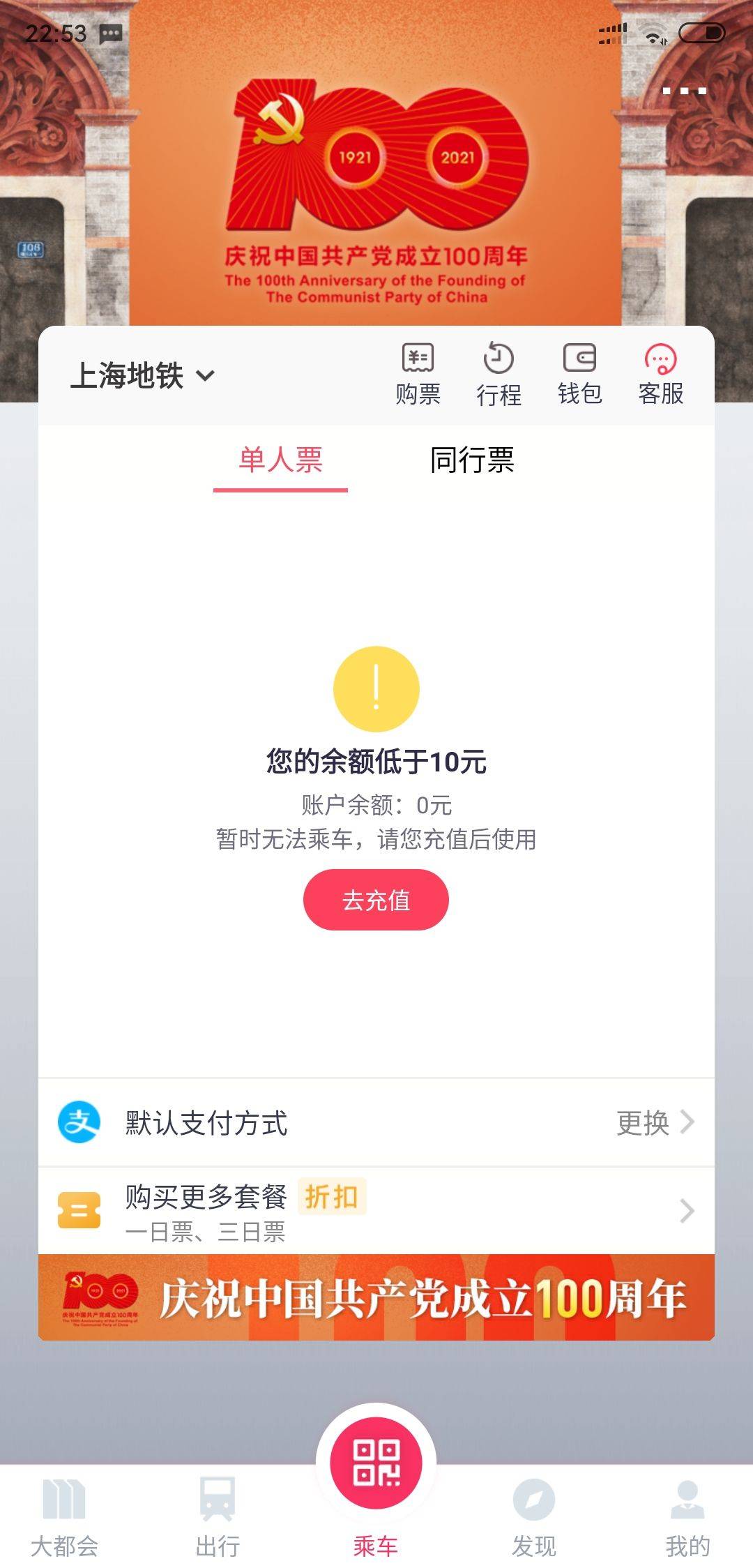Open 购票 ticket purchase

pos(418,375)
